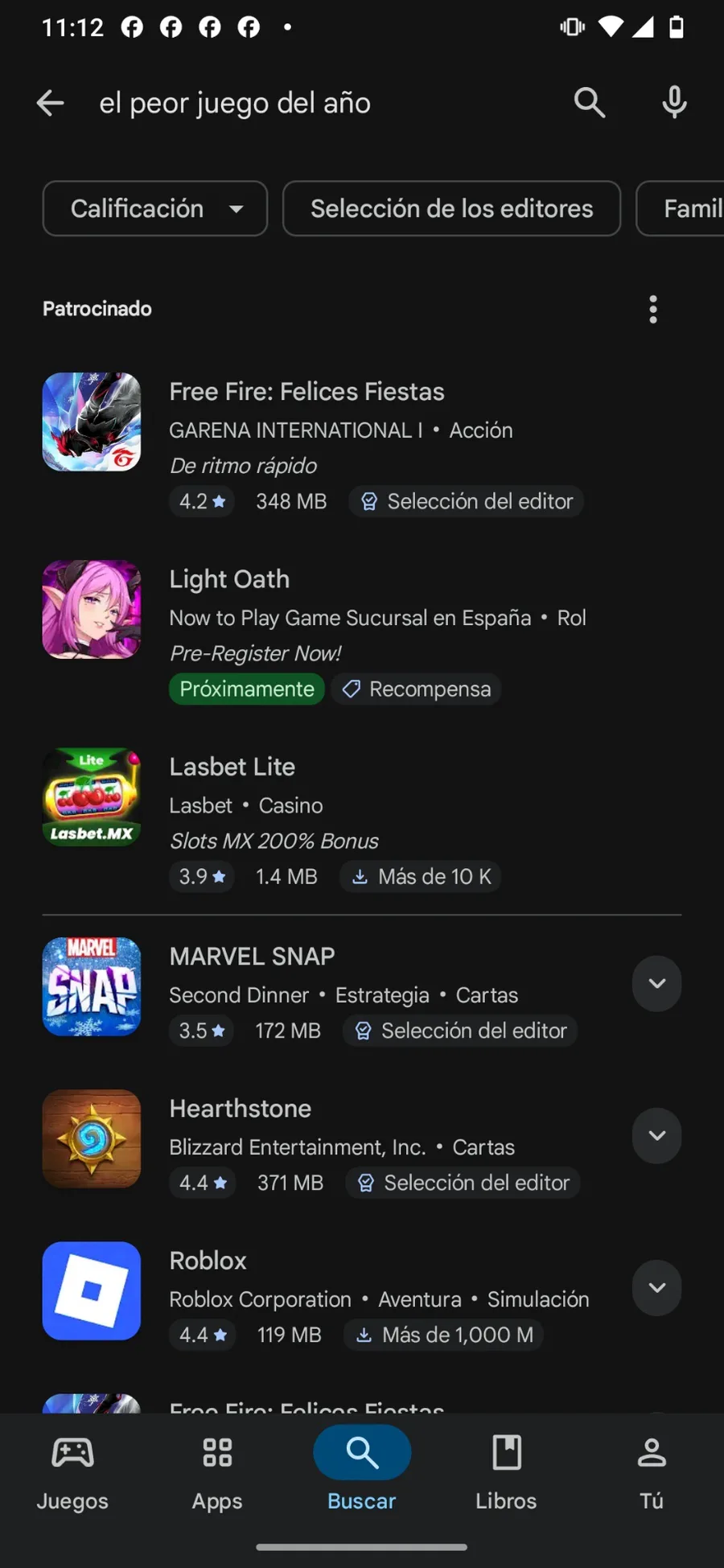This screenshot has width=724, height=1568.
Task: Open the Lasbet Lite app listing
Action: pos(232,767)
